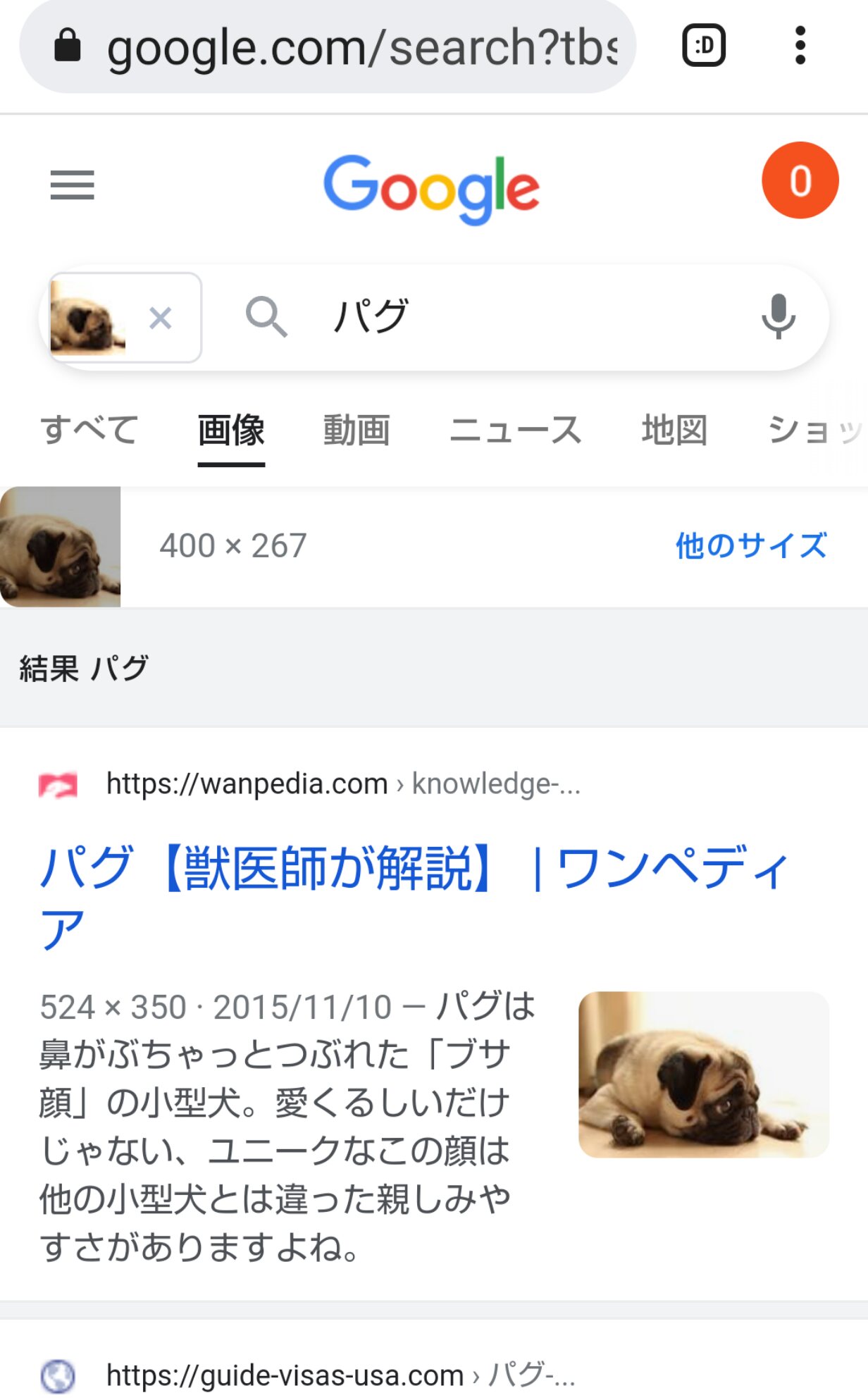Switch to the 地図 tab
This screenshot has width=868, height=1400.
pos(674,430)
